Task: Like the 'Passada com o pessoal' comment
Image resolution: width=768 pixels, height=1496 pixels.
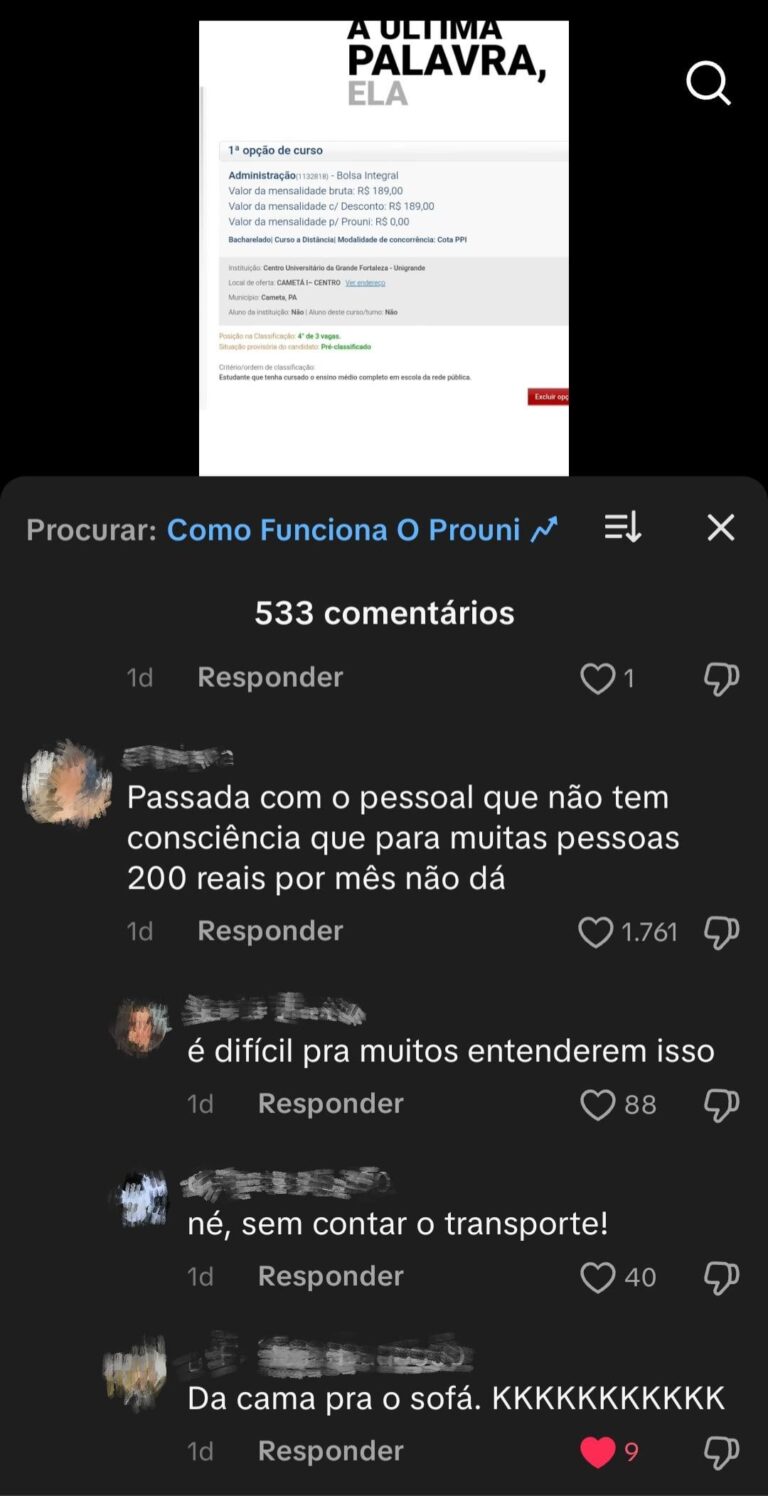Action: pos(596,932)
